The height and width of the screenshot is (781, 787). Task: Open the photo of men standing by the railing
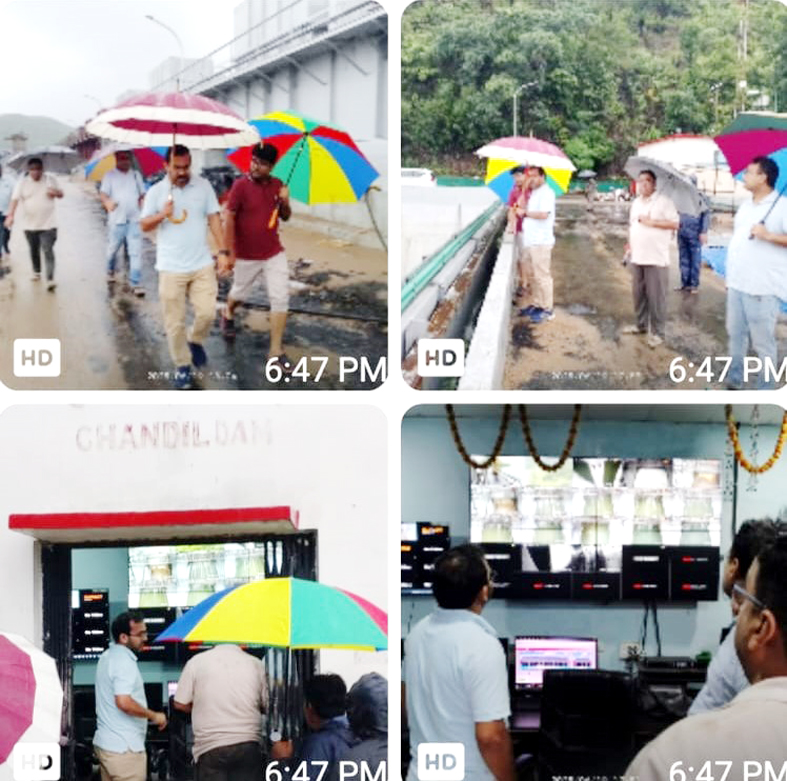coord(594,195)
